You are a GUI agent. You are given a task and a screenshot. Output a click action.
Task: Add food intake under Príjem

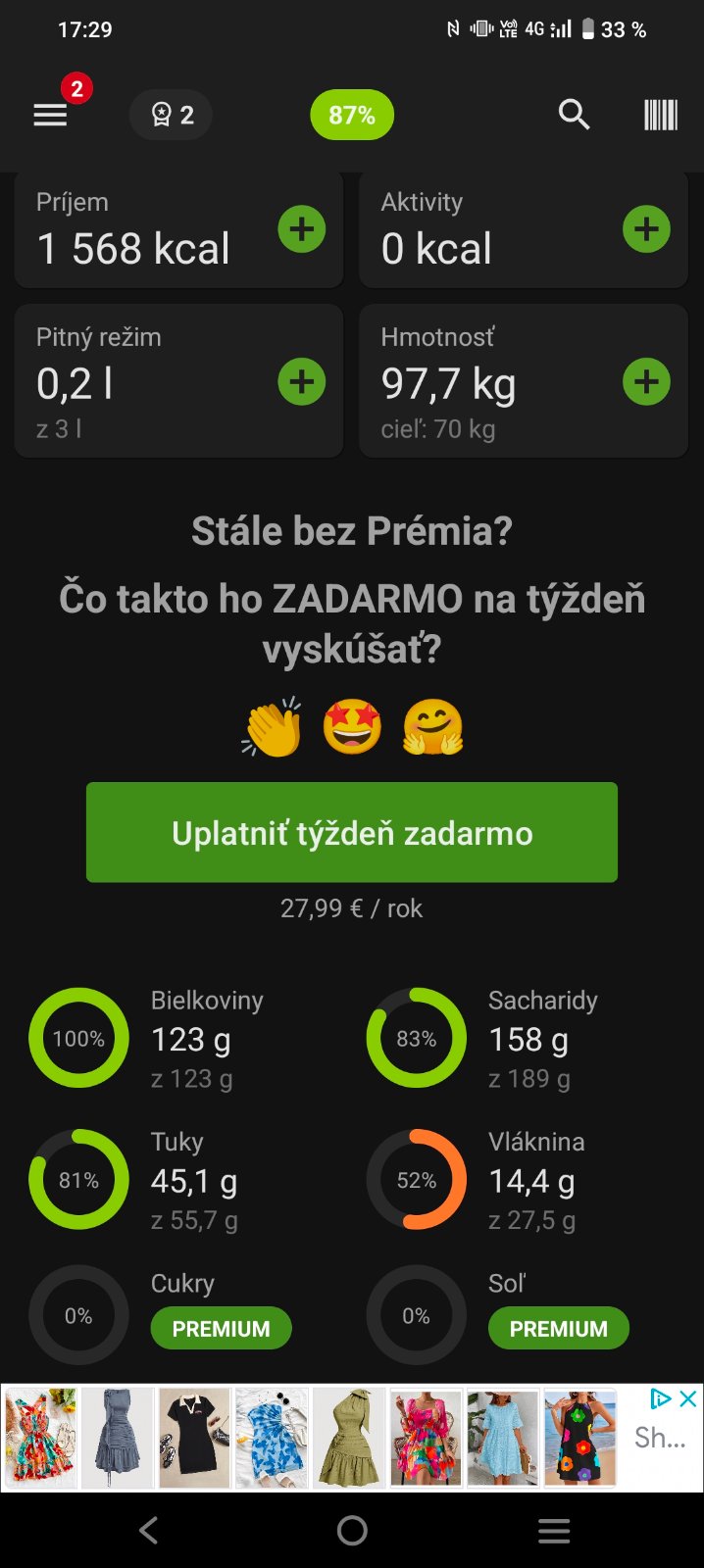[x=302, y=229]
